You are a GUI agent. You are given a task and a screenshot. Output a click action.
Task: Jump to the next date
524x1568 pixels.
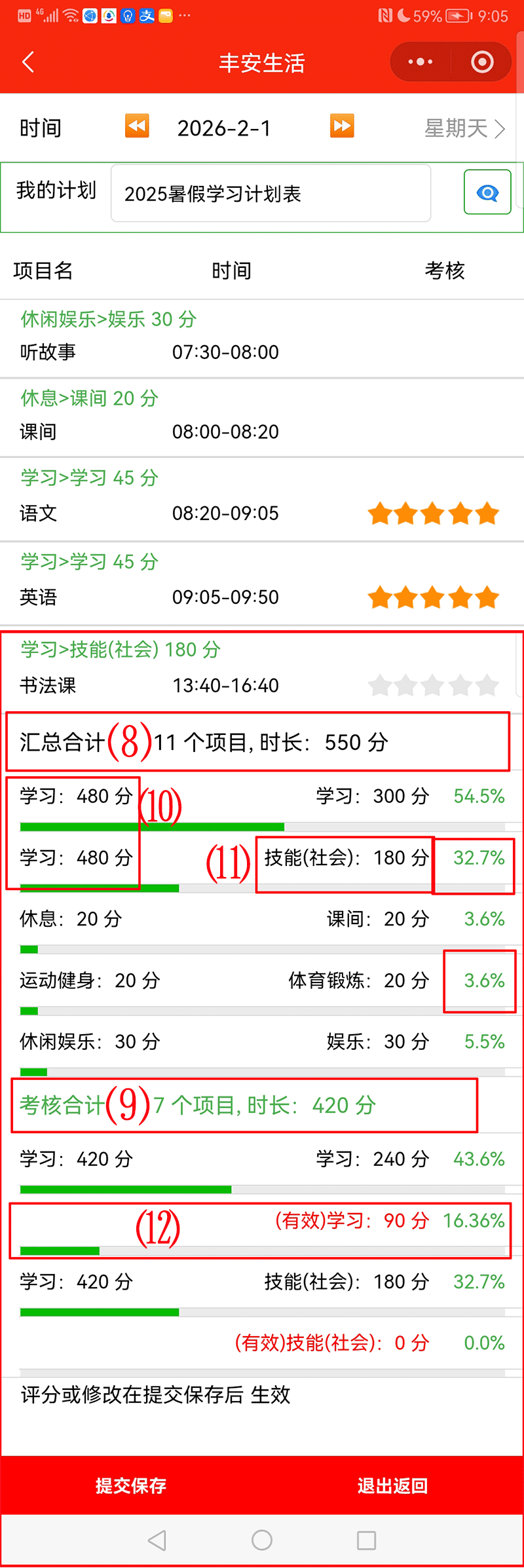[x=342, y=126]
